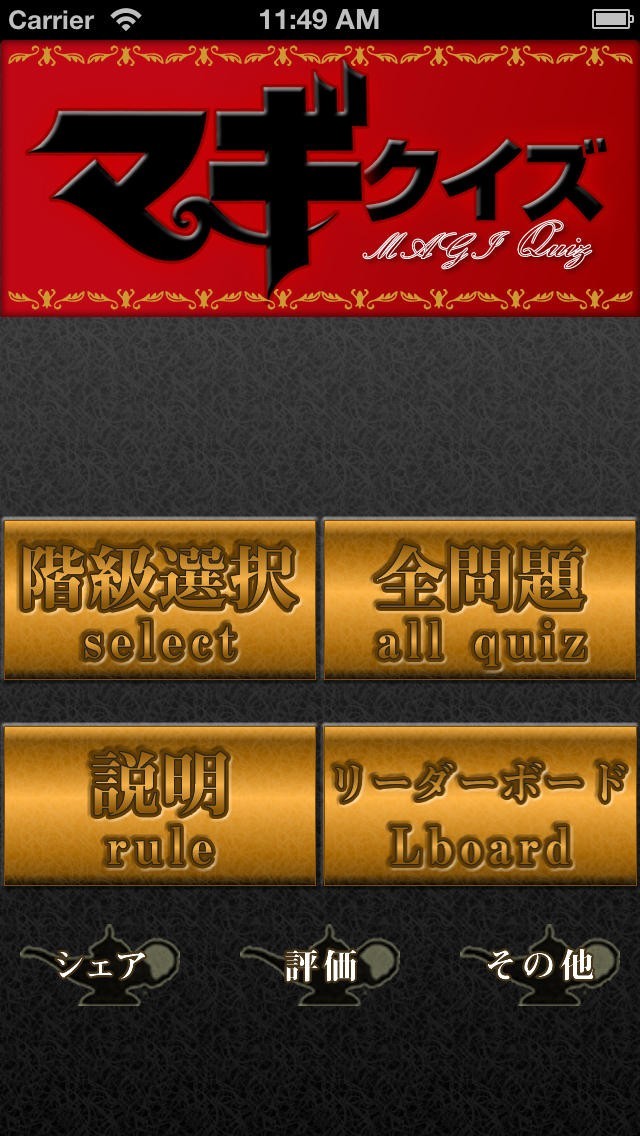Tap the シェア share lamp
The image size is (640, 1136).
click(101, 966)
